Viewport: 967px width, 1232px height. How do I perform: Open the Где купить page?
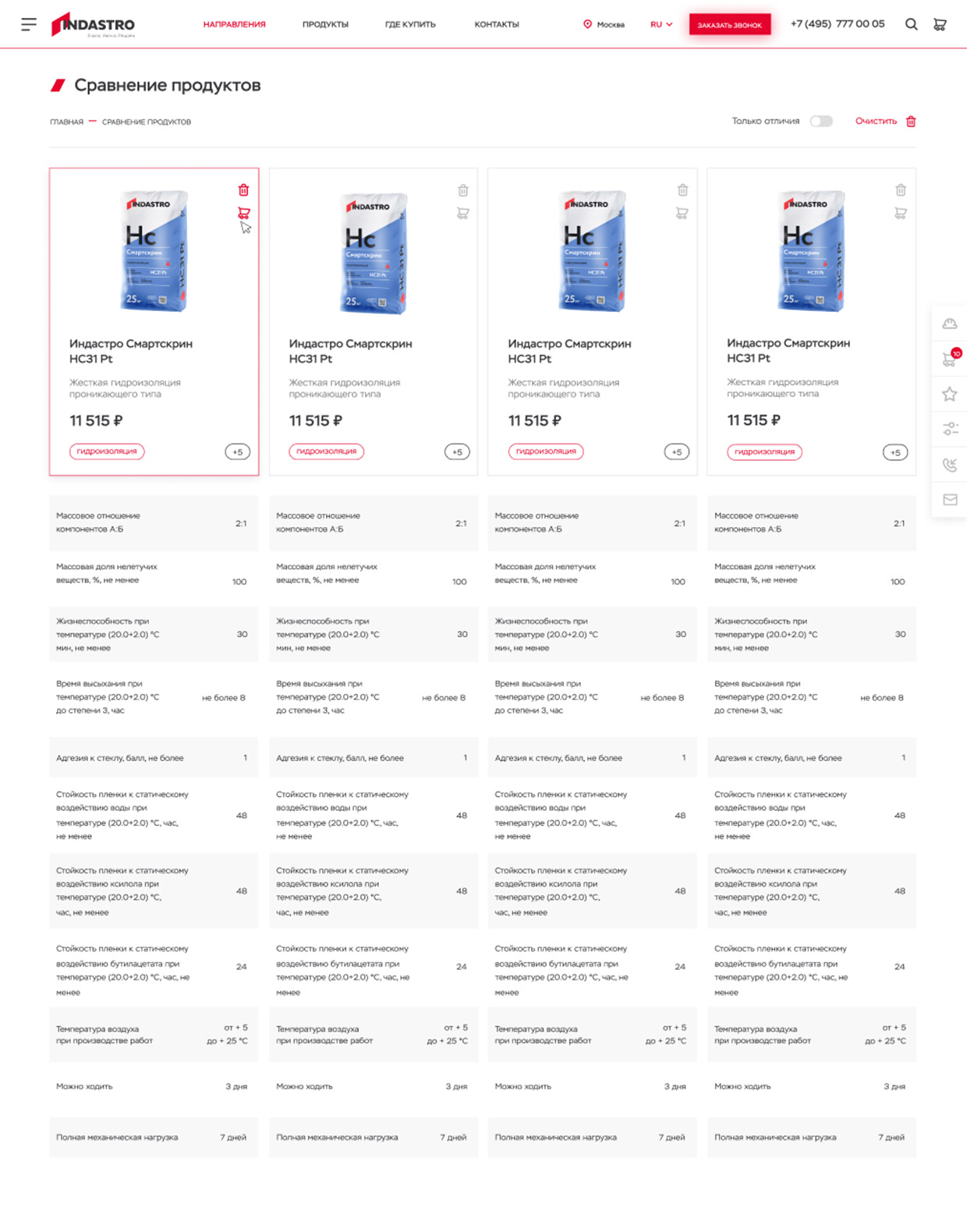click(x=410, y=24)
